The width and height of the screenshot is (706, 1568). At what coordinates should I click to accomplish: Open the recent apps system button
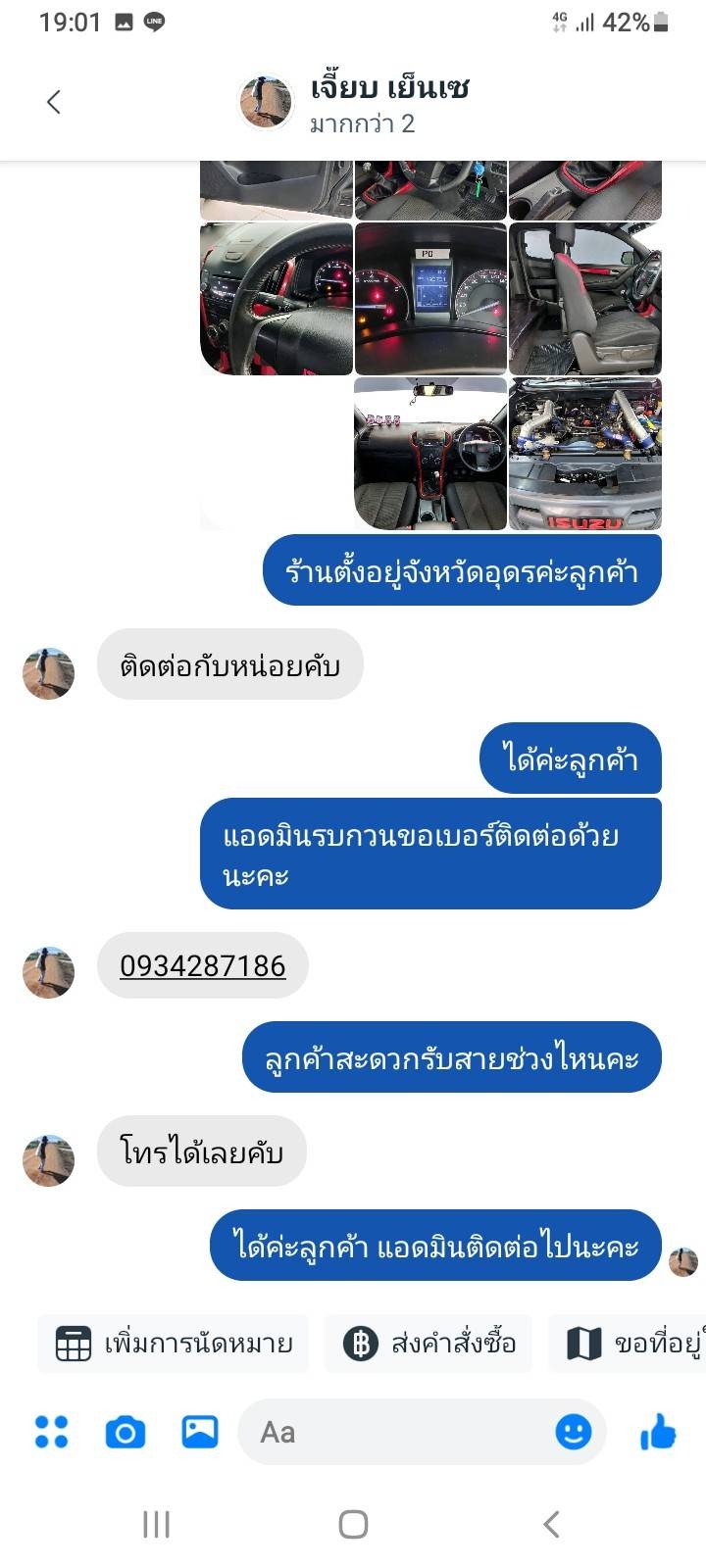(156, 1524)
